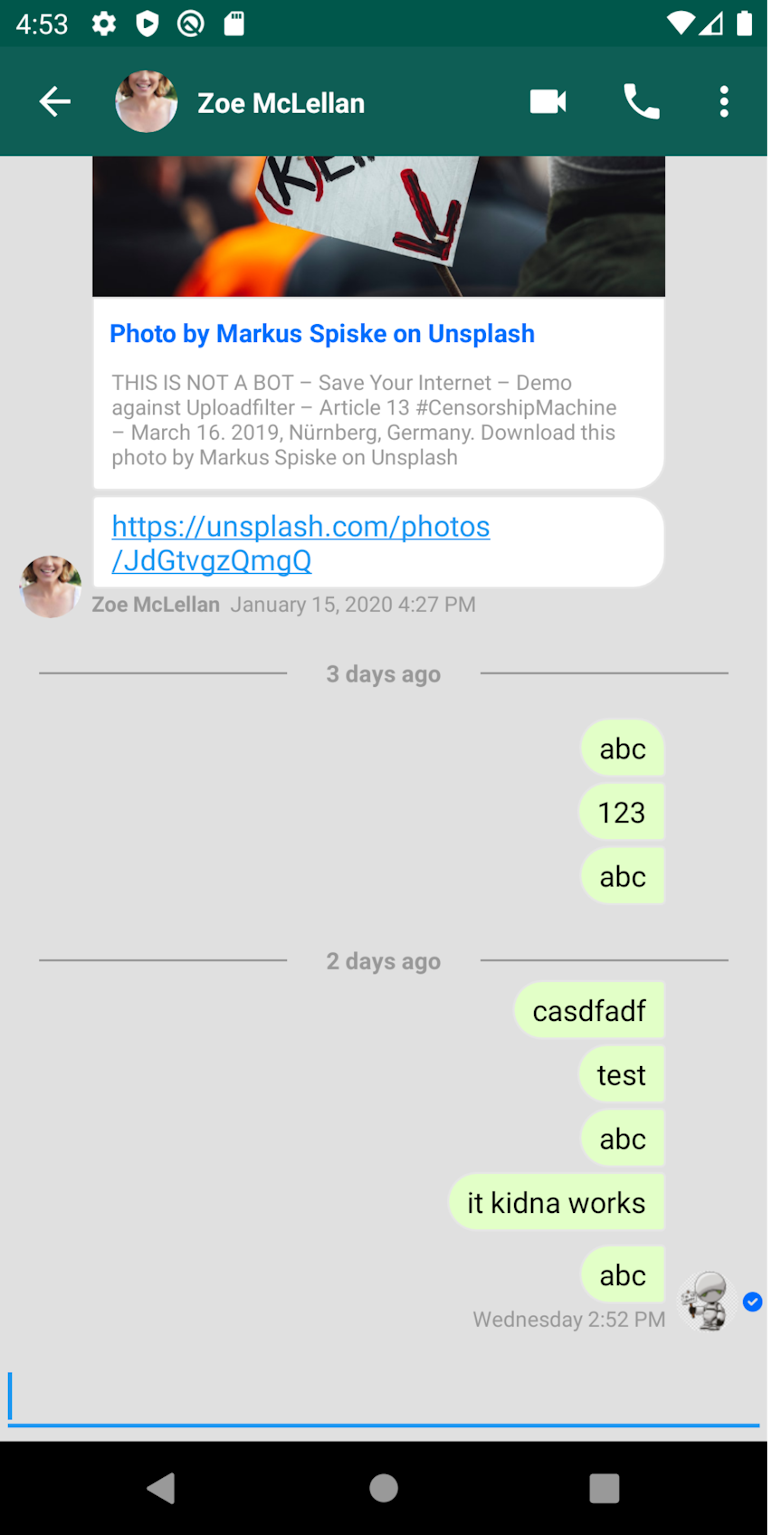768x1535 pixels.
Task: Focus the message text input field
Action: point(384,1397)
